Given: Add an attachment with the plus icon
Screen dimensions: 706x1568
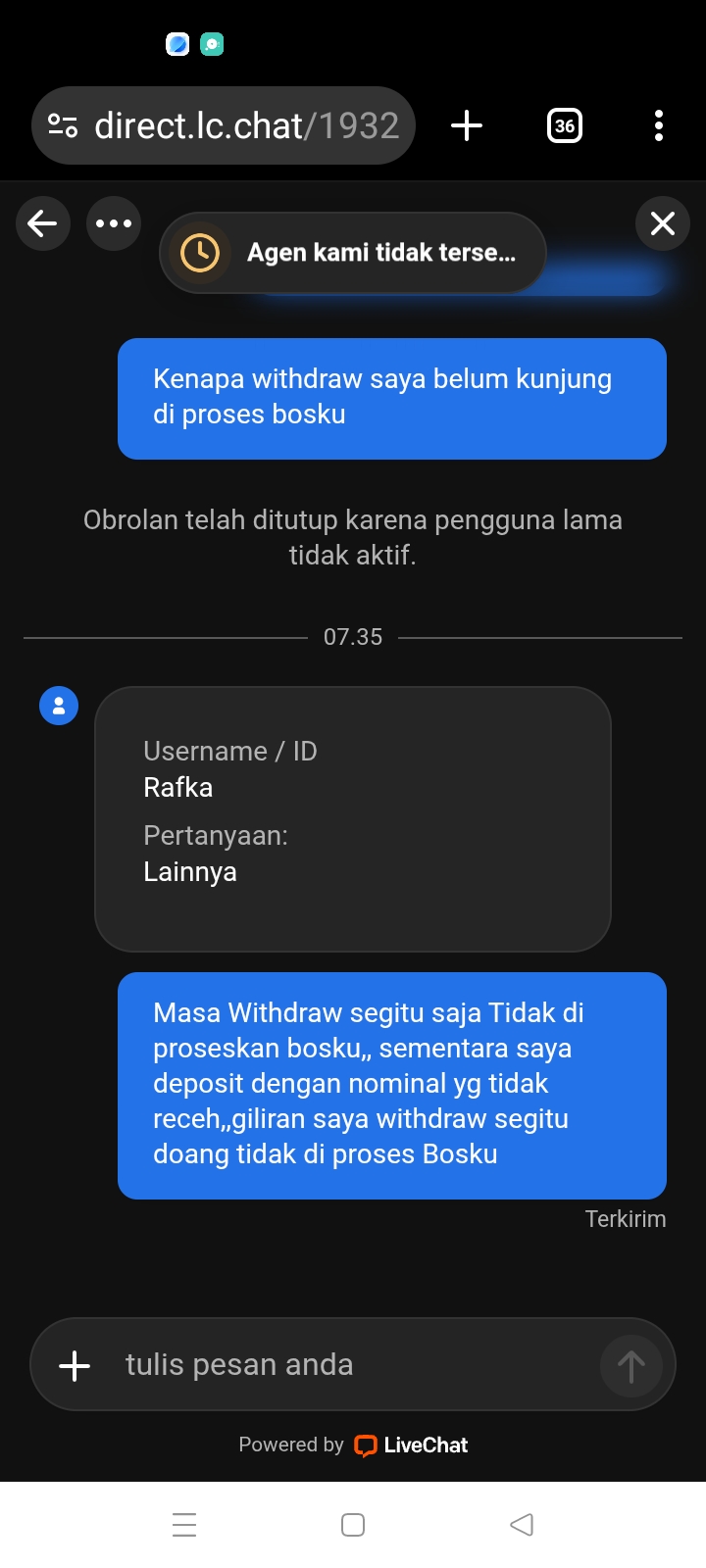Looking at the screenshot, I should tap(75, 1365).
